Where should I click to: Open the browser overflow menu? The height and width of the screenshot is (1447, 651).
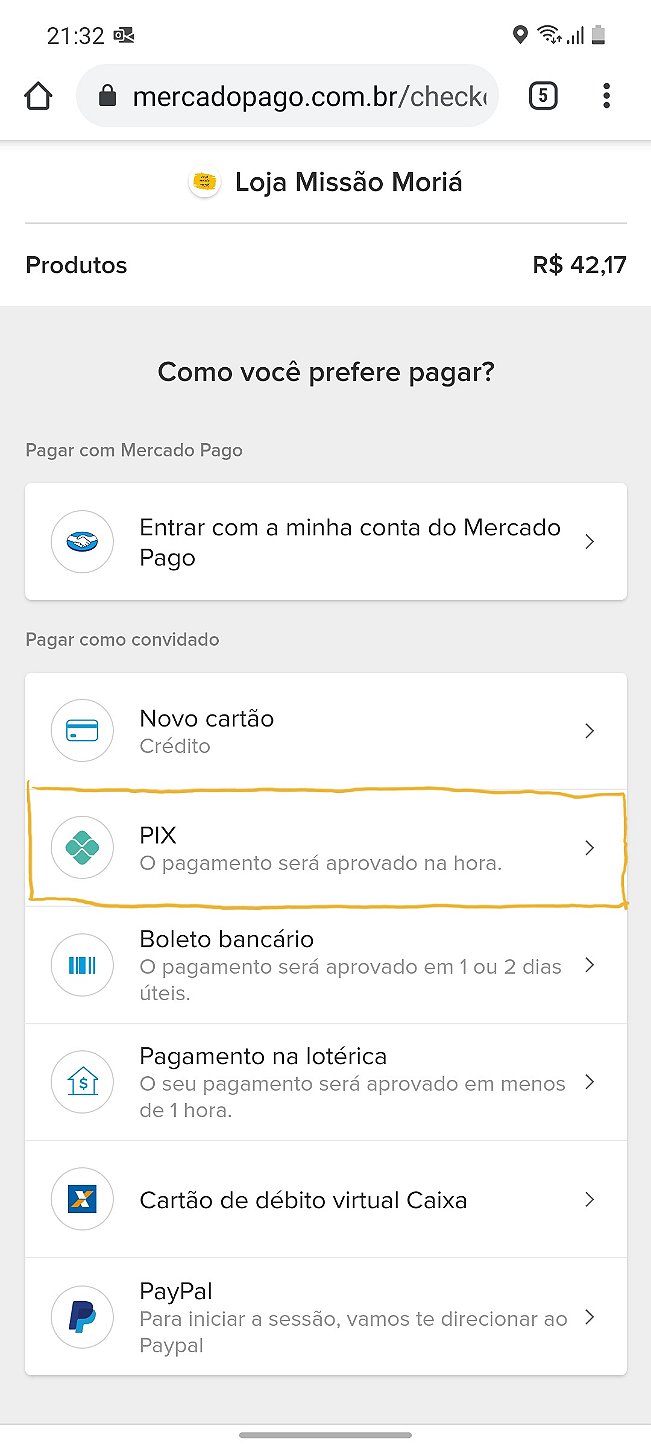(606, 96)
